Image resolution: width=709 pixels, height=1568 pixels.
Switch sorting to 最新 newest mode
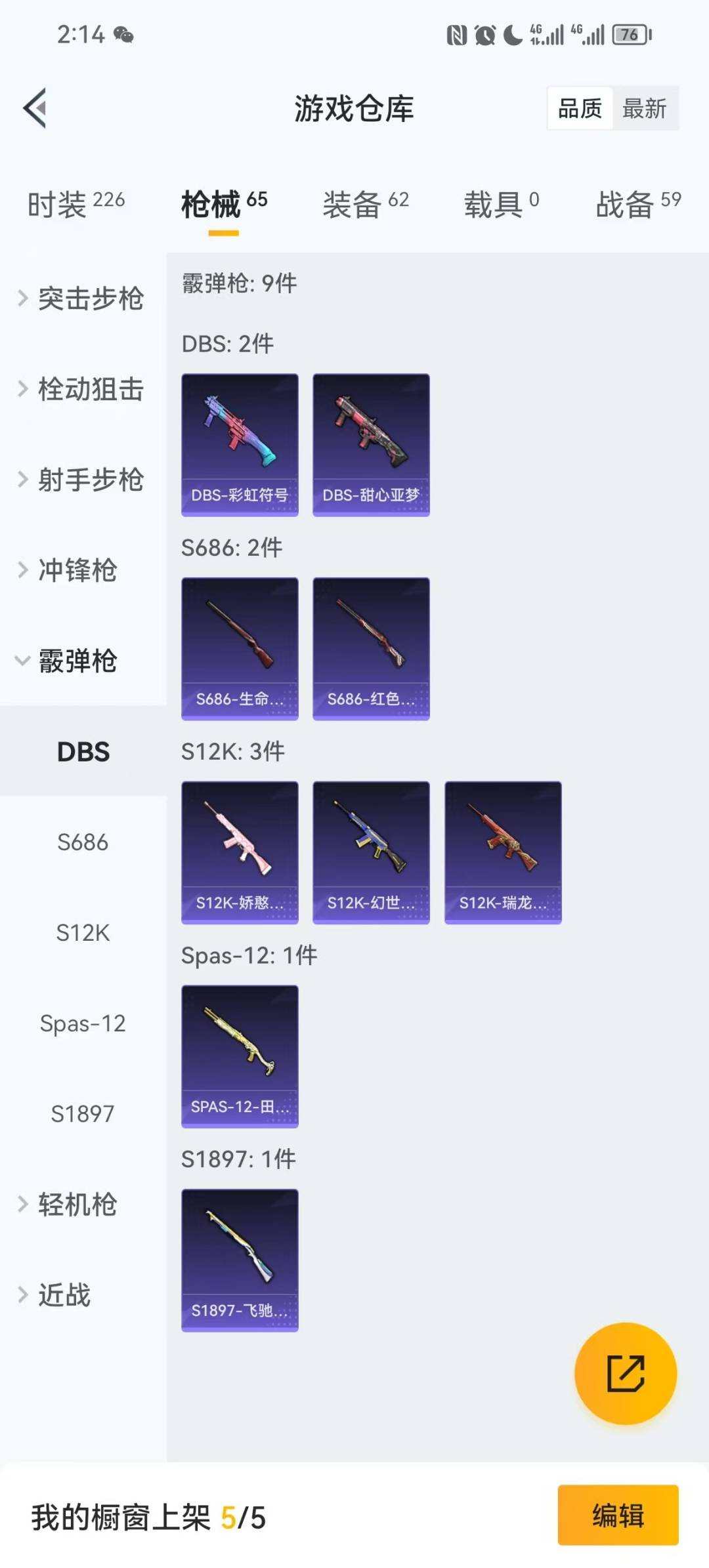pyautogui.click(x=645, y=108)
